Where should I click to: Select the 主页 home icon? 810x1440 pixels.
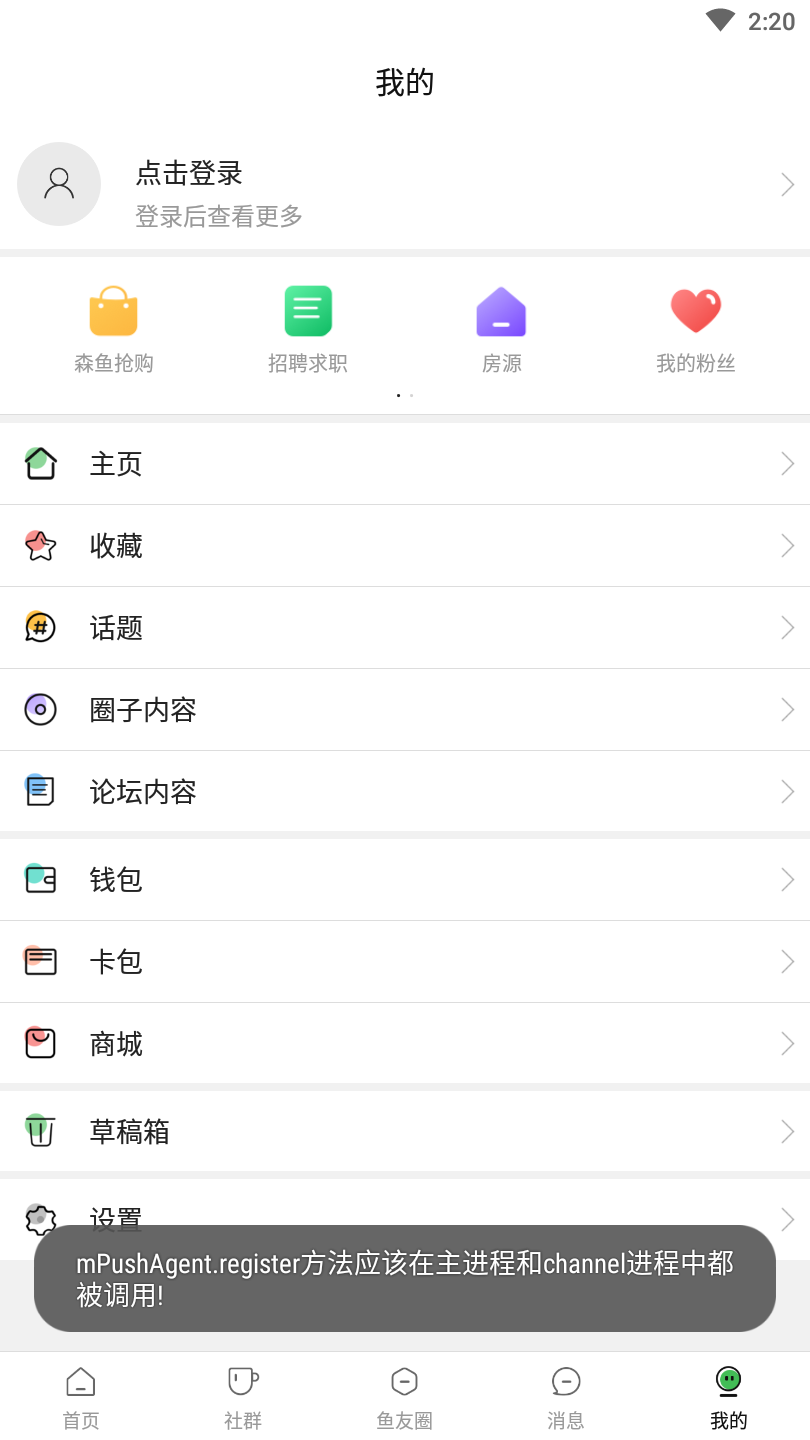(40, 463)
